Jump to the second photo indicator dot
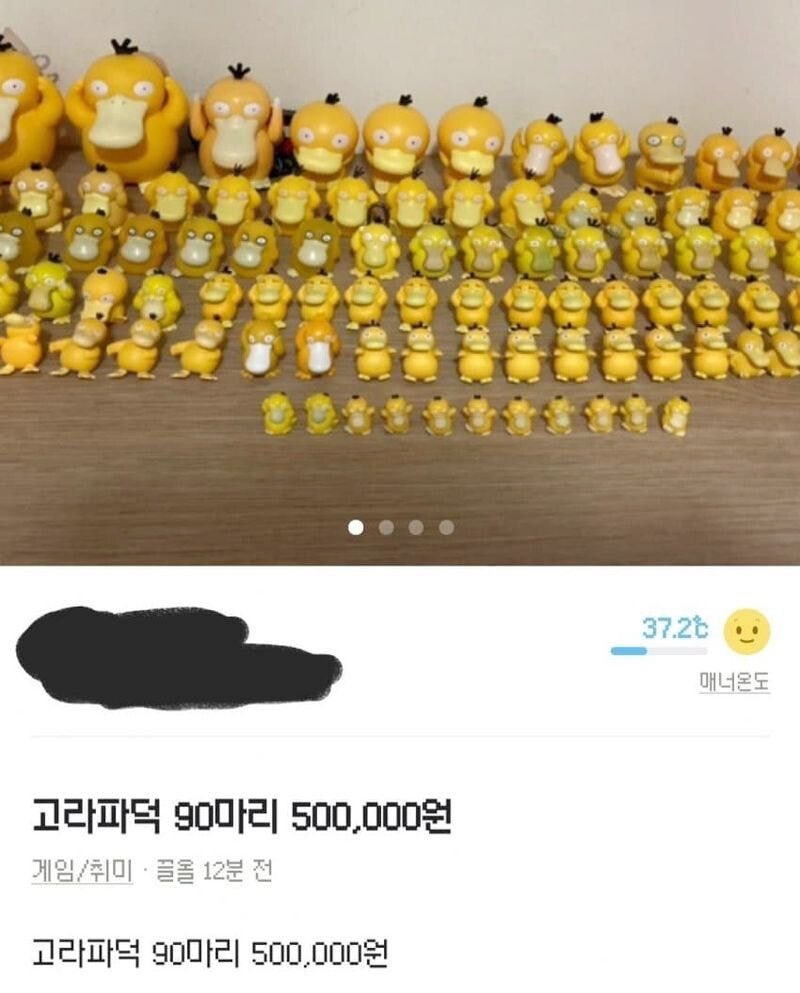The image size is (800, 993). click(x=386, y=527)
